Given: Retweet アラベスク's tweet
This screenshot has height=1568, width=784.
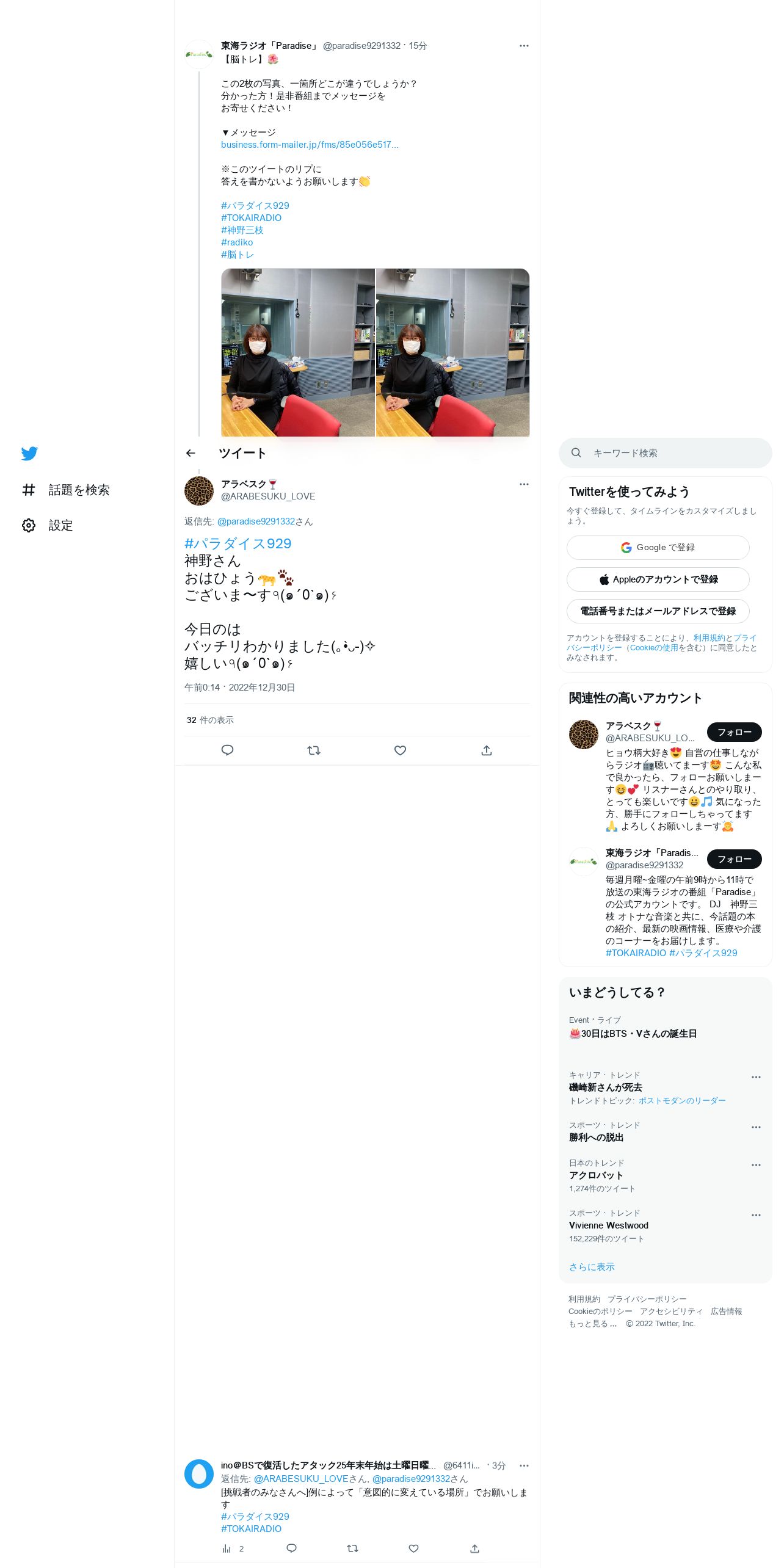Looking at the screenshot, I should click(314, 750).
